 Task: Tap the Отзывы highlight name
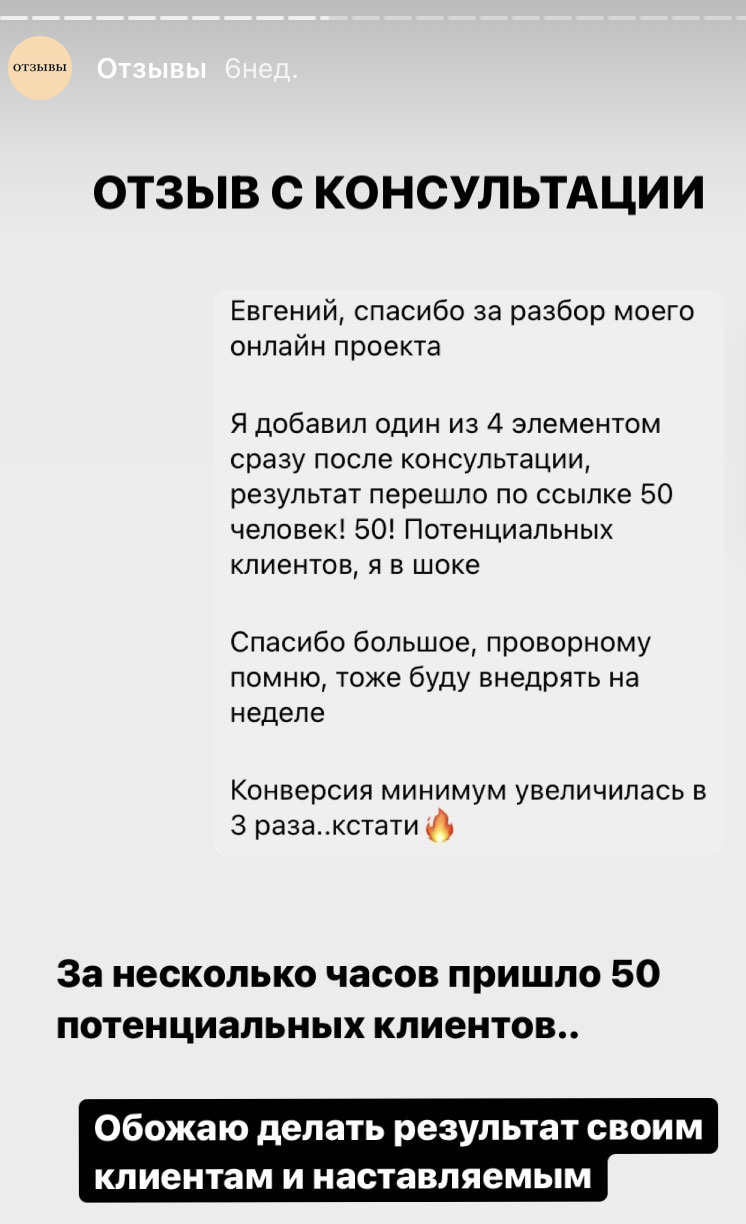tap(152, 69)
